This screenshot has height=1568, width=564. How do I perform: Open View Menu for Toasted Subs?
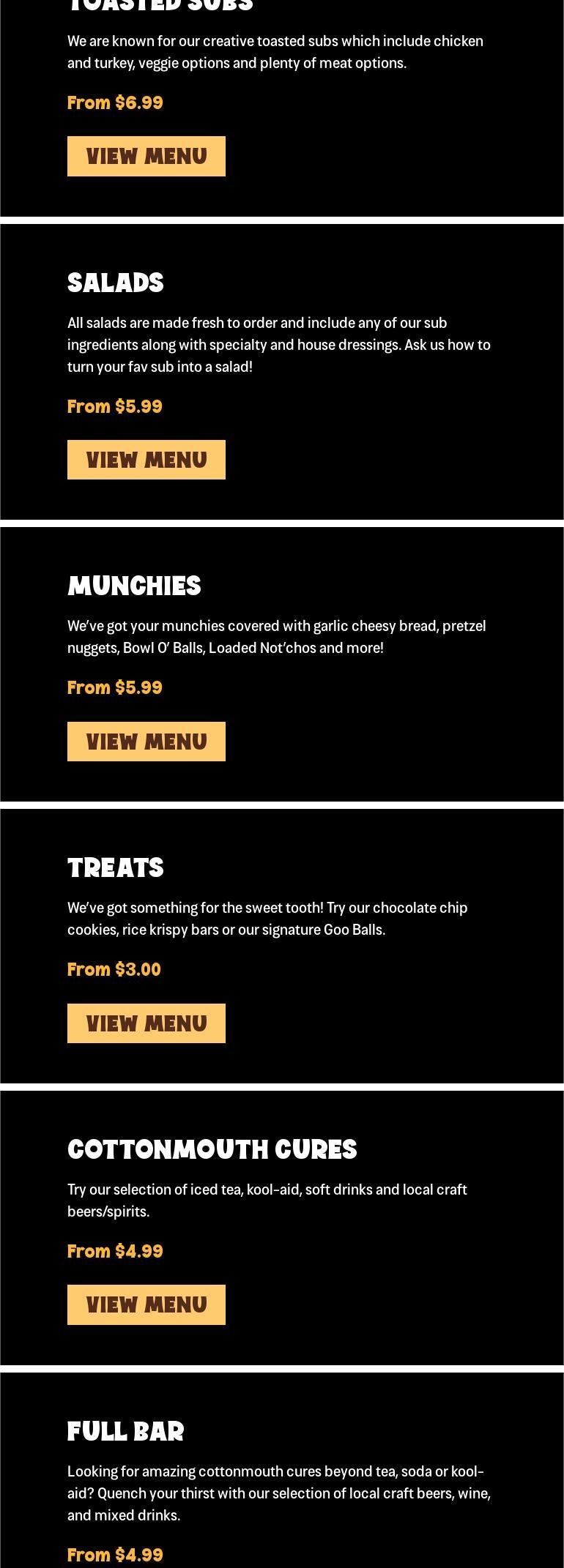point(146,156)
